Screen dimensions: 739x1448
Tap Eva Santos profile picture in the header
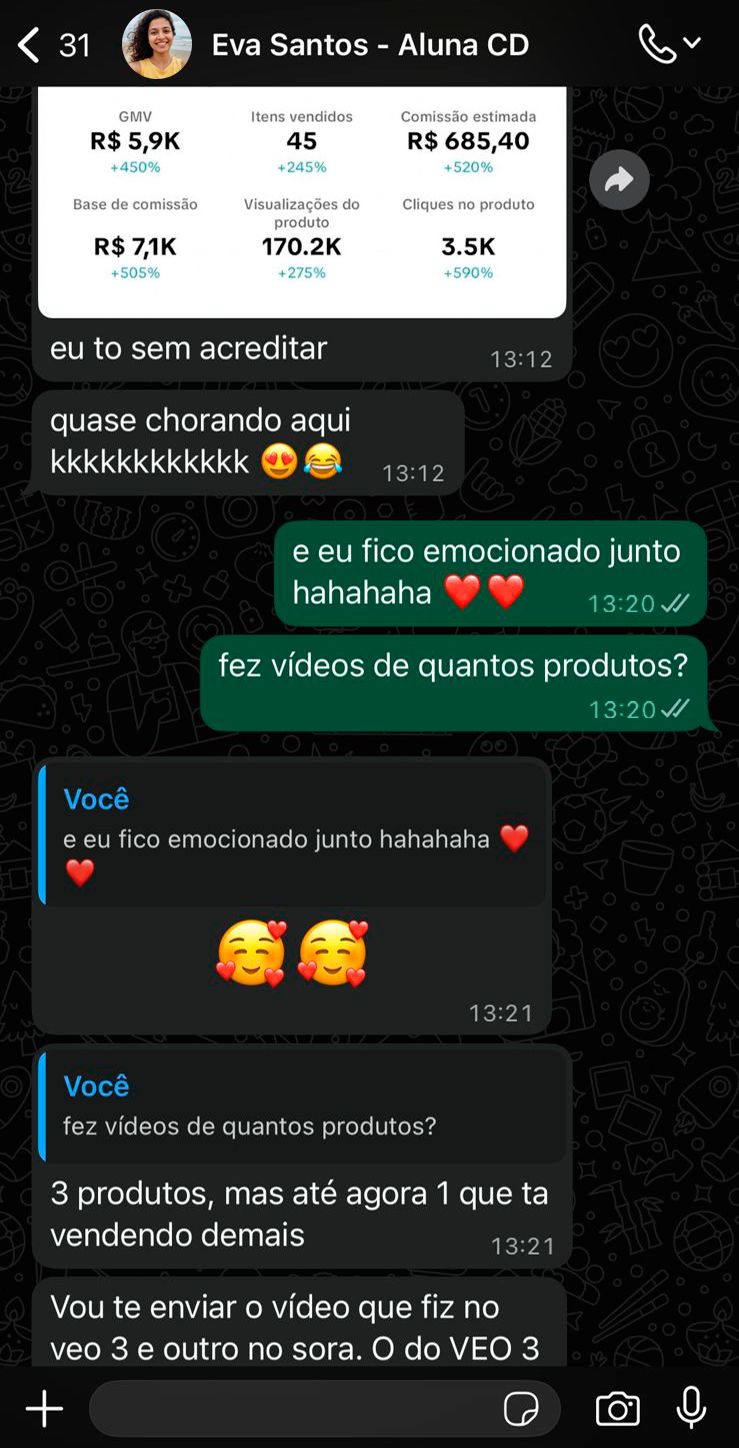pyautogui.click(x=156, y=43)
